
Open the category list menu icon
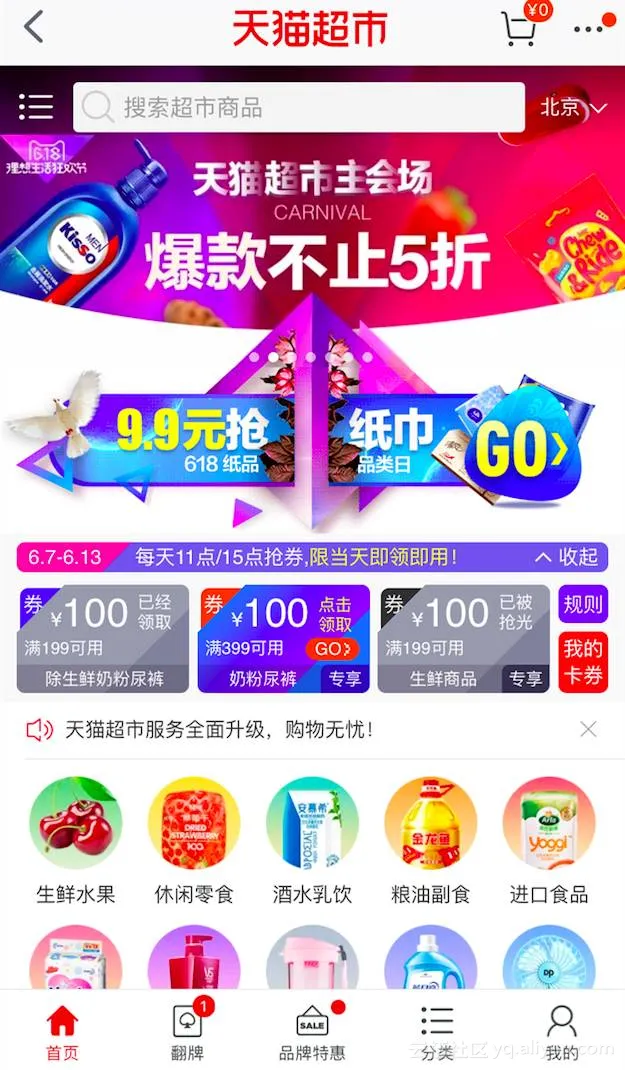pos(36,107)
